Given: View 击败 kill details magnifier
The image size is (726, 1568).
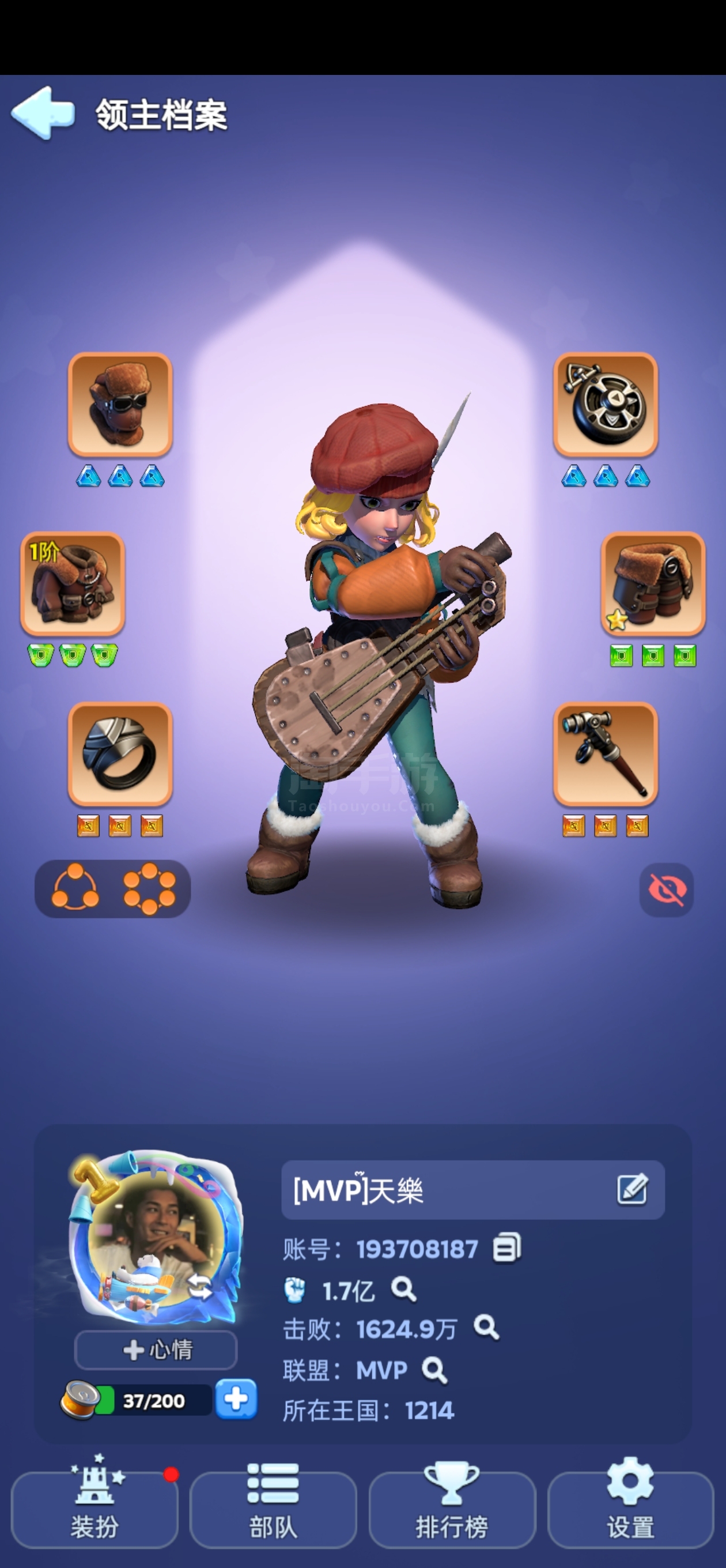Looking at the screenshot, I should tap(486, 1329).
